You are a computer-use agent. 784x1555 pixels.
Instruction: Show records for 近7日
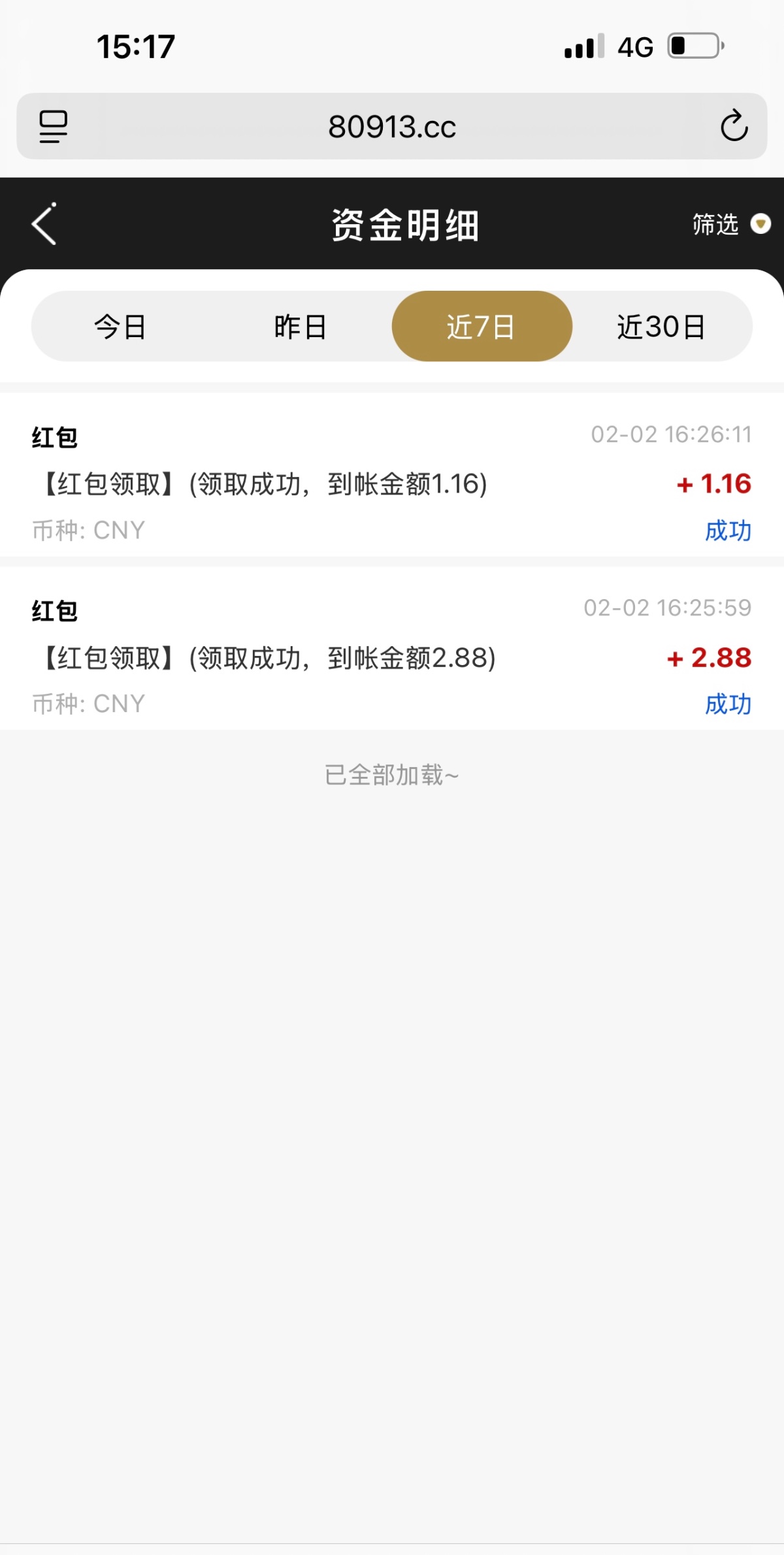tap(482, 327)
